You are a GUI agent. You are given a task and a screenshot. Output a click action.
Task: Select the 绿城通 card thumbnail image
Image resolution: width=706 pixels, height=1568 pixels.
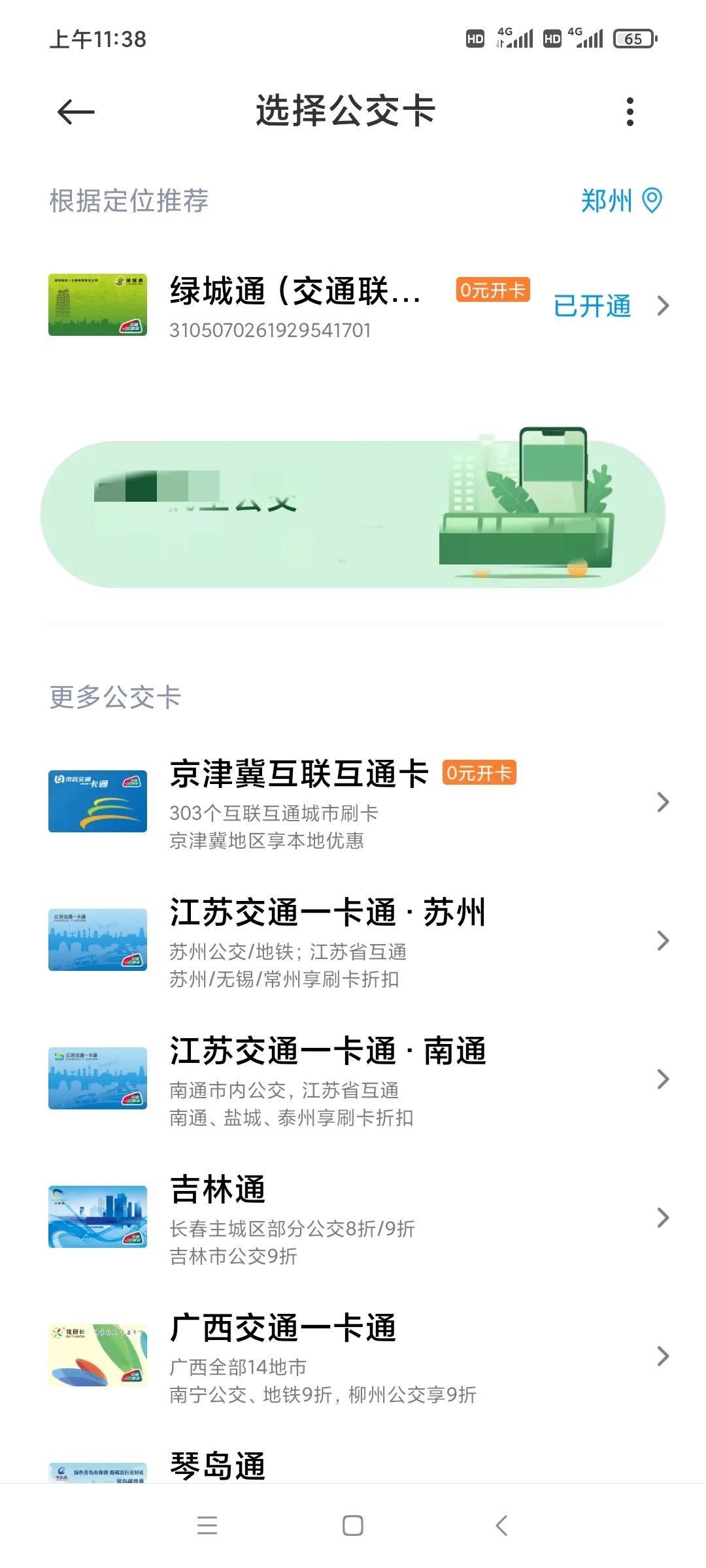[97, 304]
